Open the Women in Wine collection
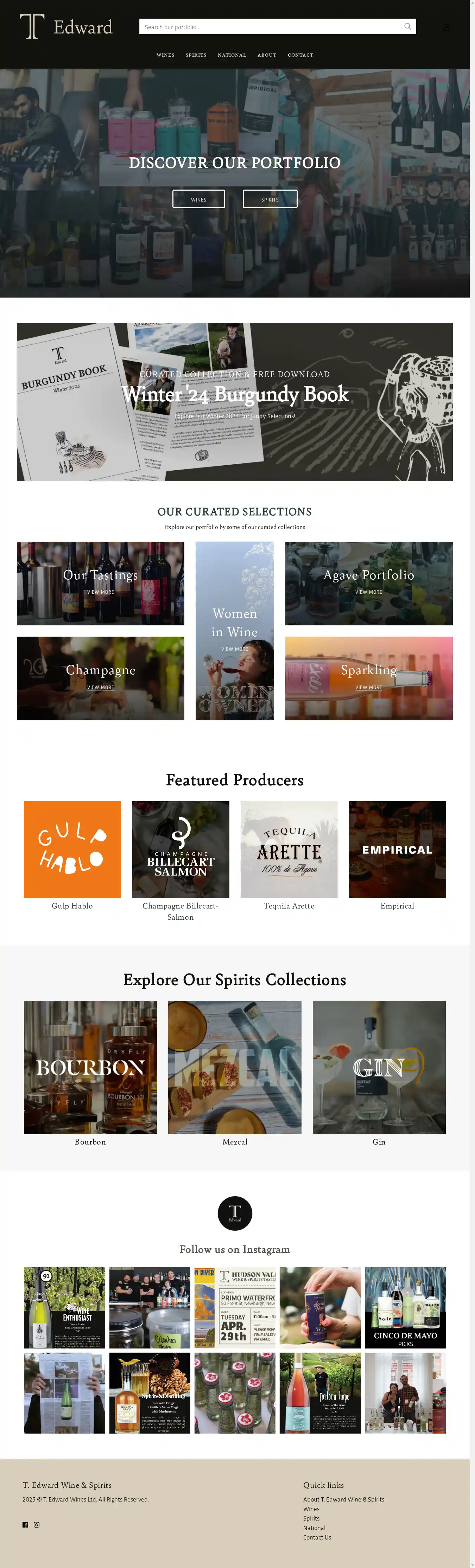The width and height of the screenshot is (475, 1568). pyautogui.click(x=234, y=631)
